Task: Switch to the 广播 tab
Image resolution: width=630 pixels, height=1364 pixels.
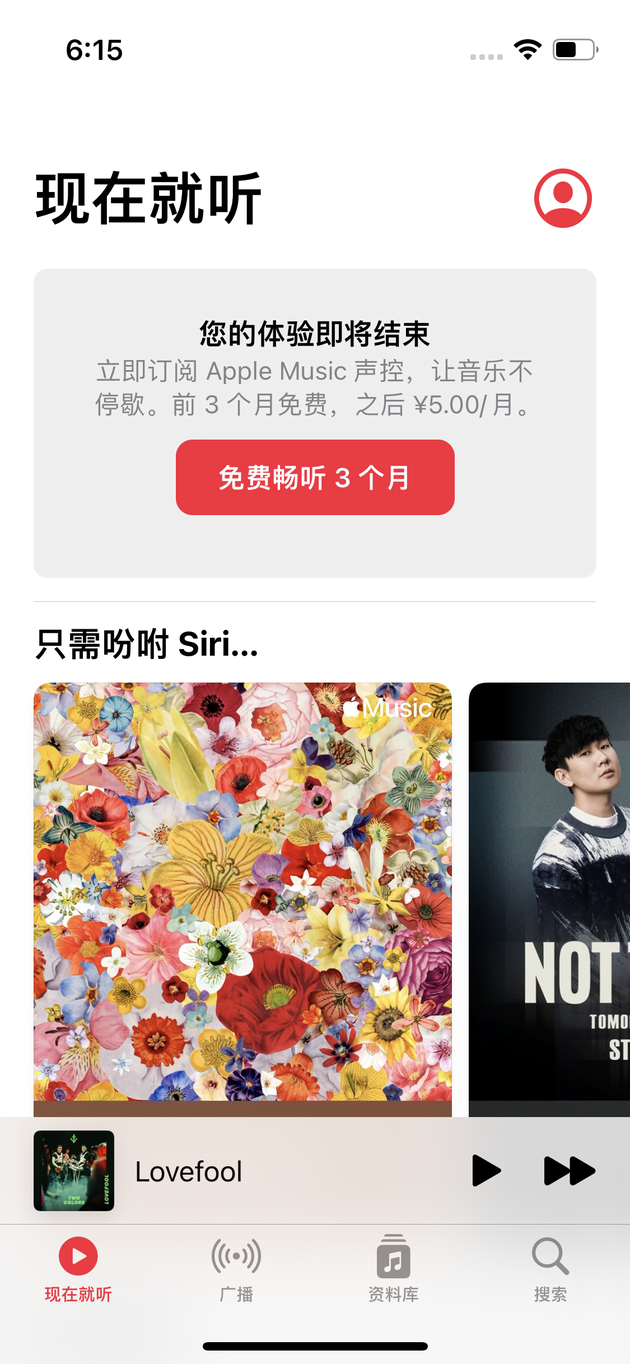Action: coord(236,1268)
